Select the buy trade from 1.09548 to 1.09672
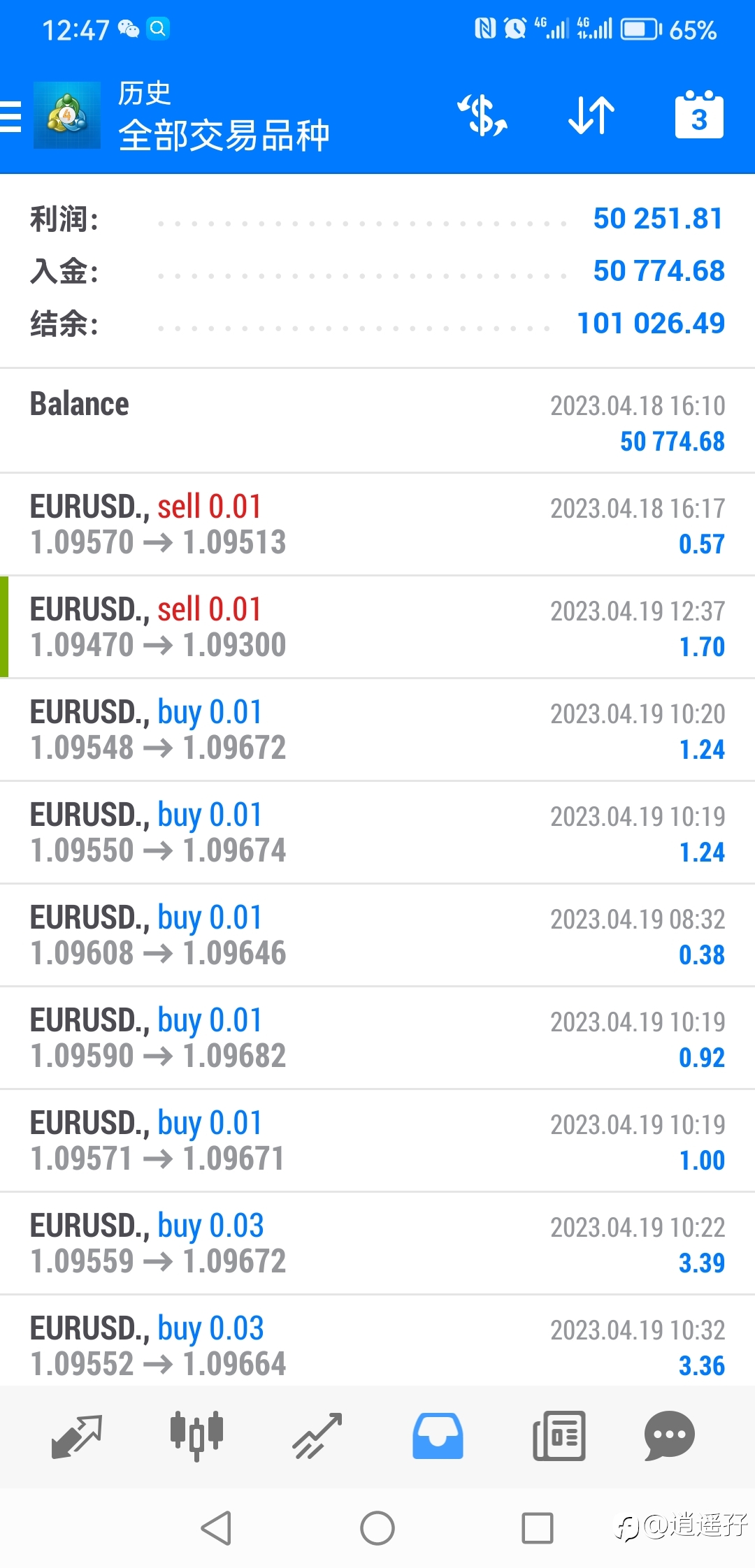The image size is (755, 1568). point(377,730)
